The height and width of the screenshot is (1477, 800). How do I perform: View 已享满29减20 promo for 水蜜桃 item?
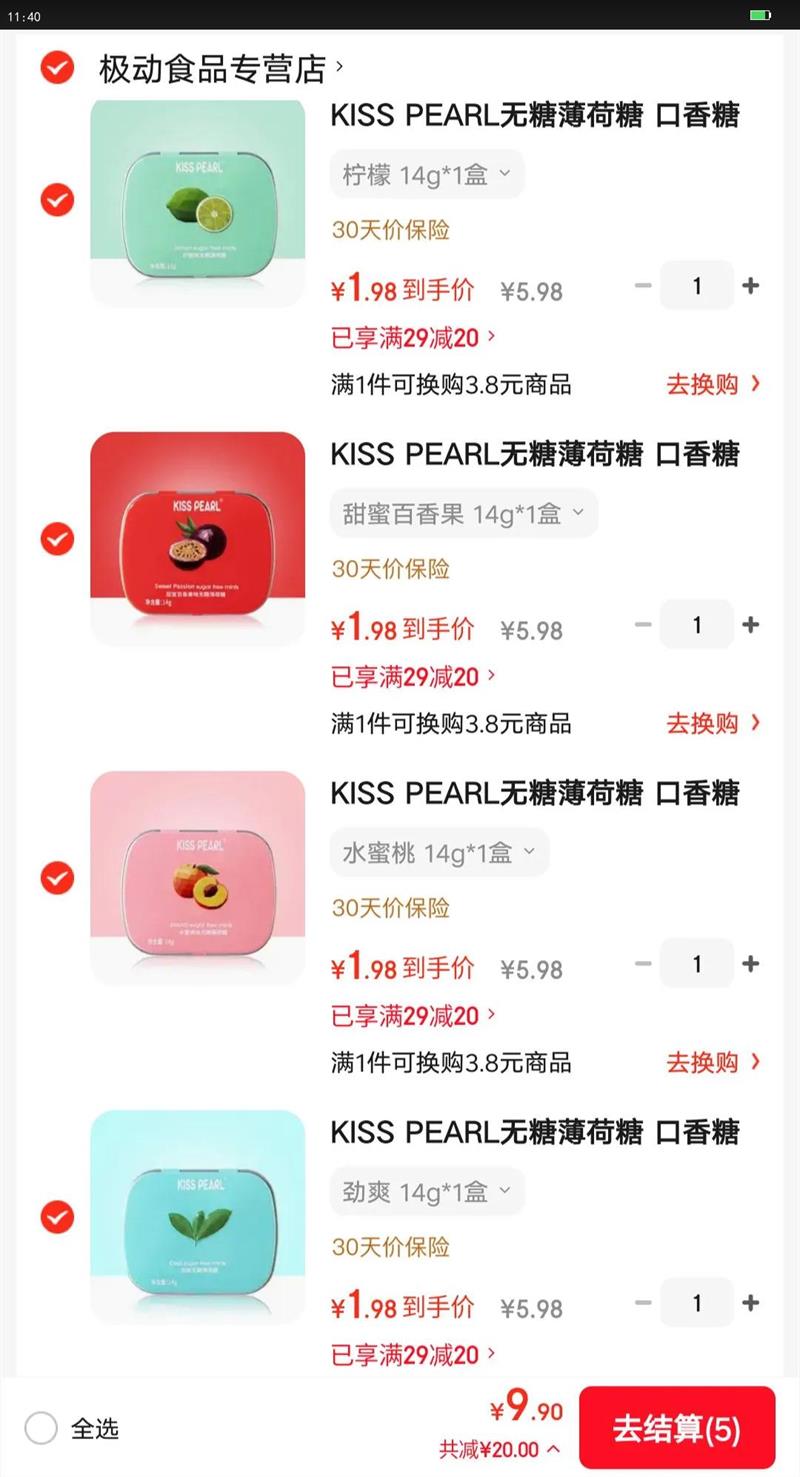click(x=414, y=1016)
